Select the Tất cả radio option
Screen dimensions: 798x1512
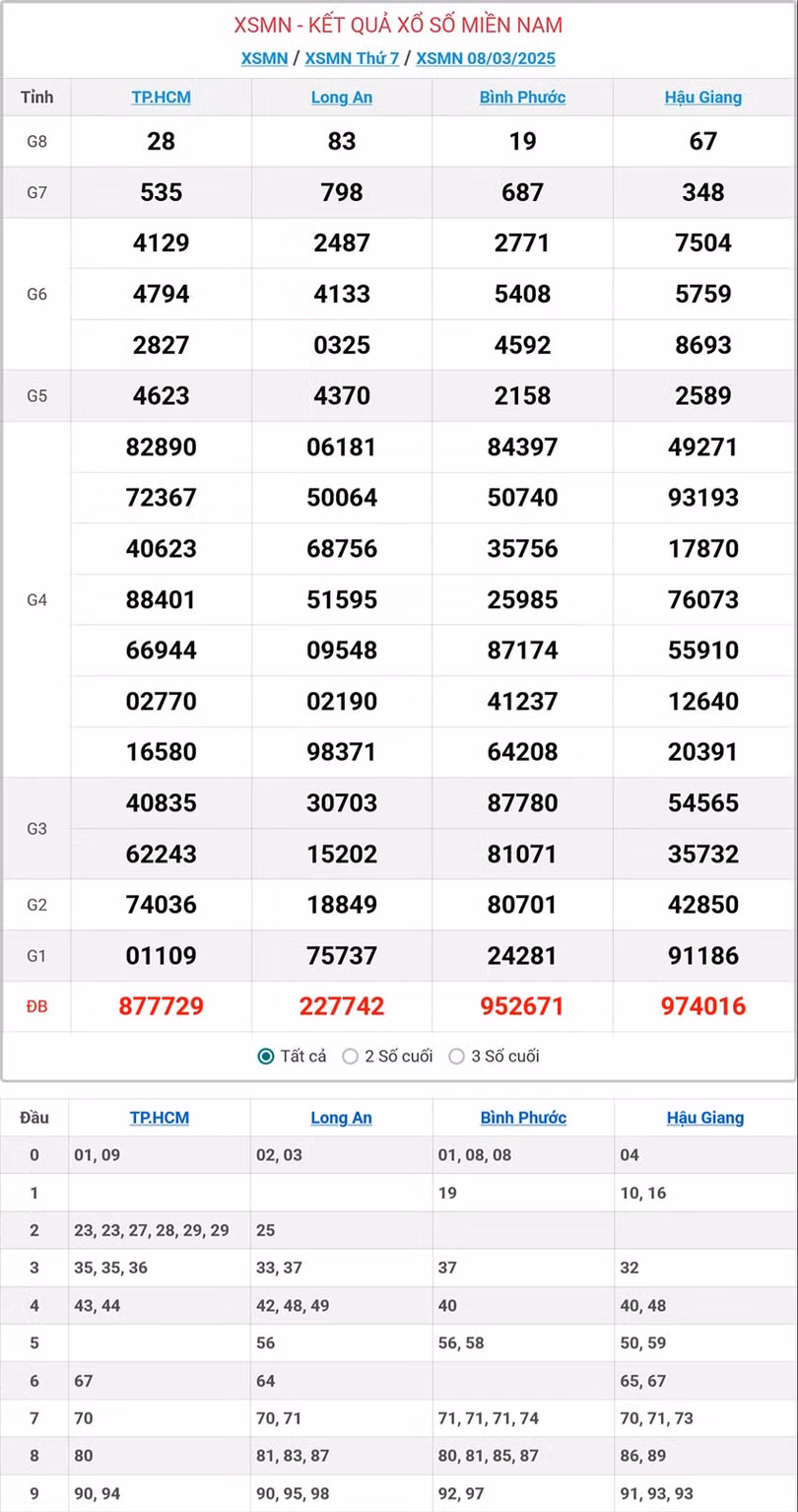[266, 1057]
